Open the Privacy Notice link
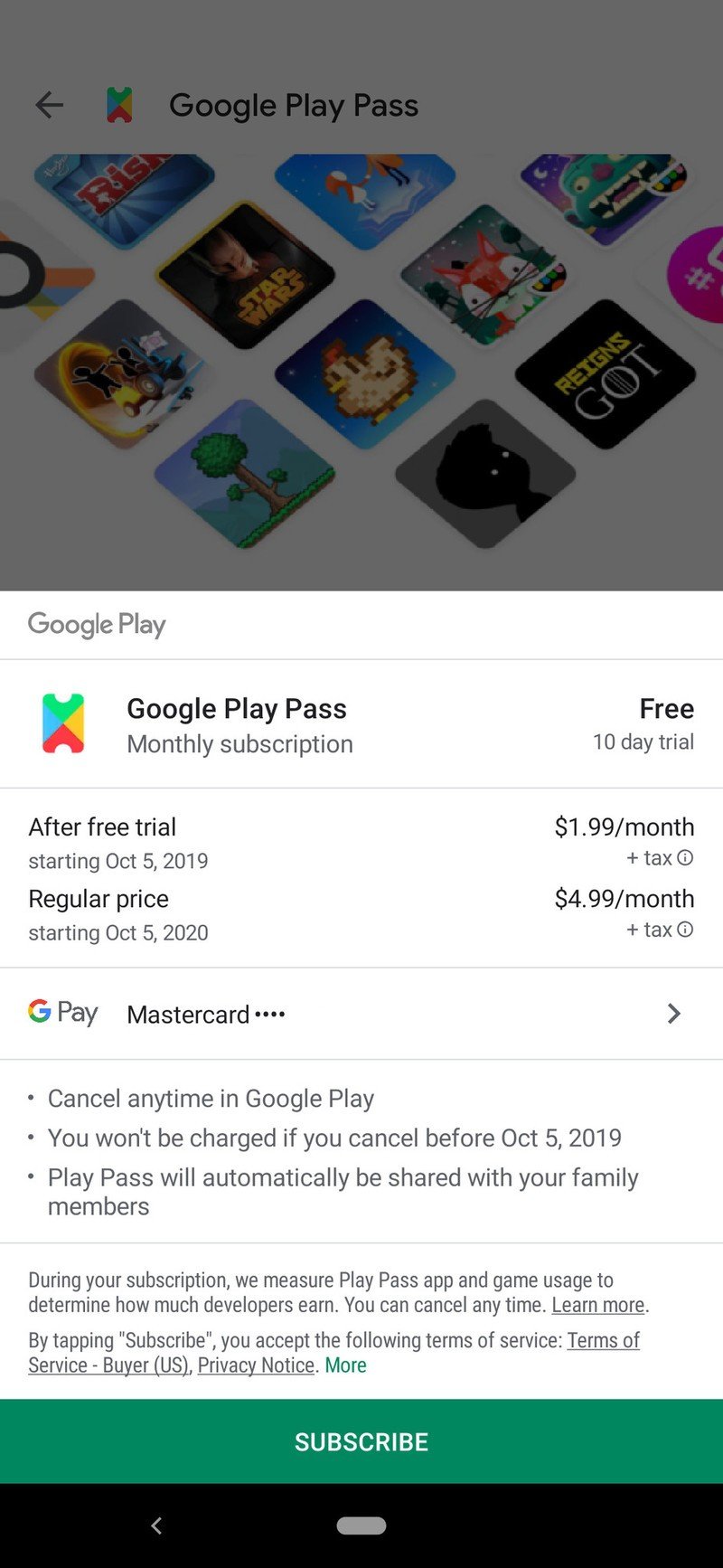Viewport: 723px width, 1568px height. click(x=256, y=1365)
